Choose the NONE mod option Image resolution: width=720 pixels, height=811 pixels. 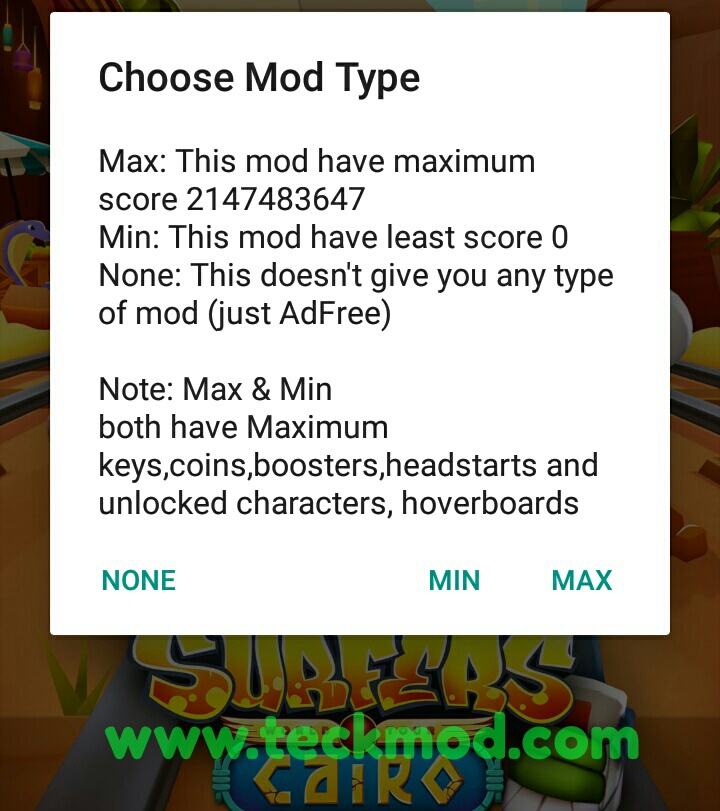(x=139, y=581)
